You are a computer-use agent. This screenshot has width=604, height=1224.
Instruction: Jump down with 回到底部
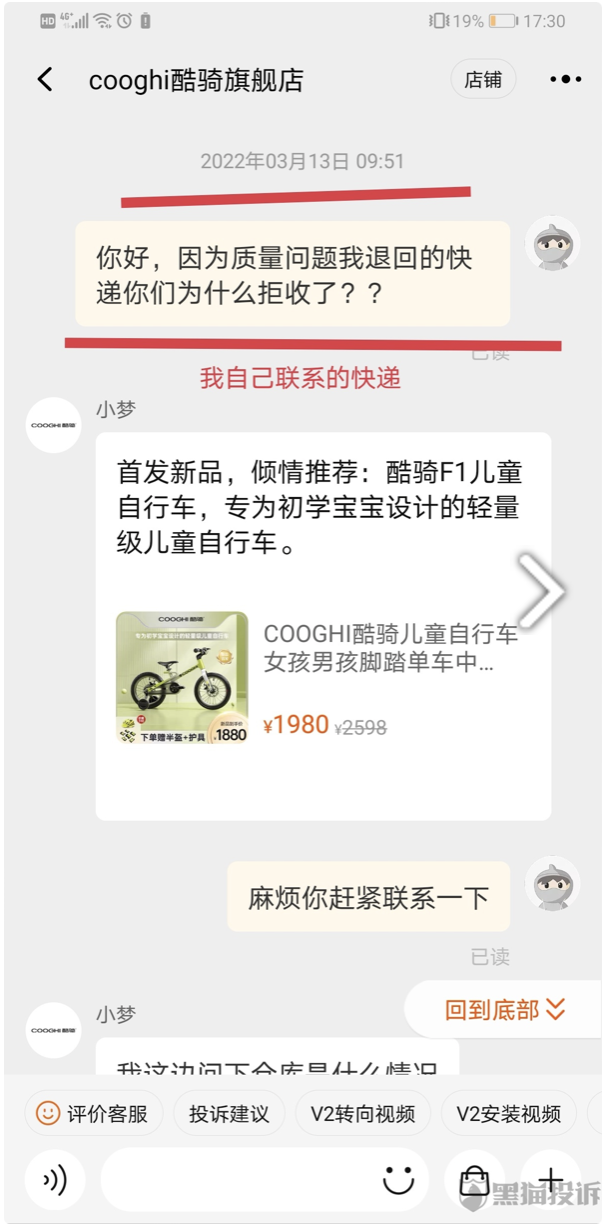(505, 1010)
